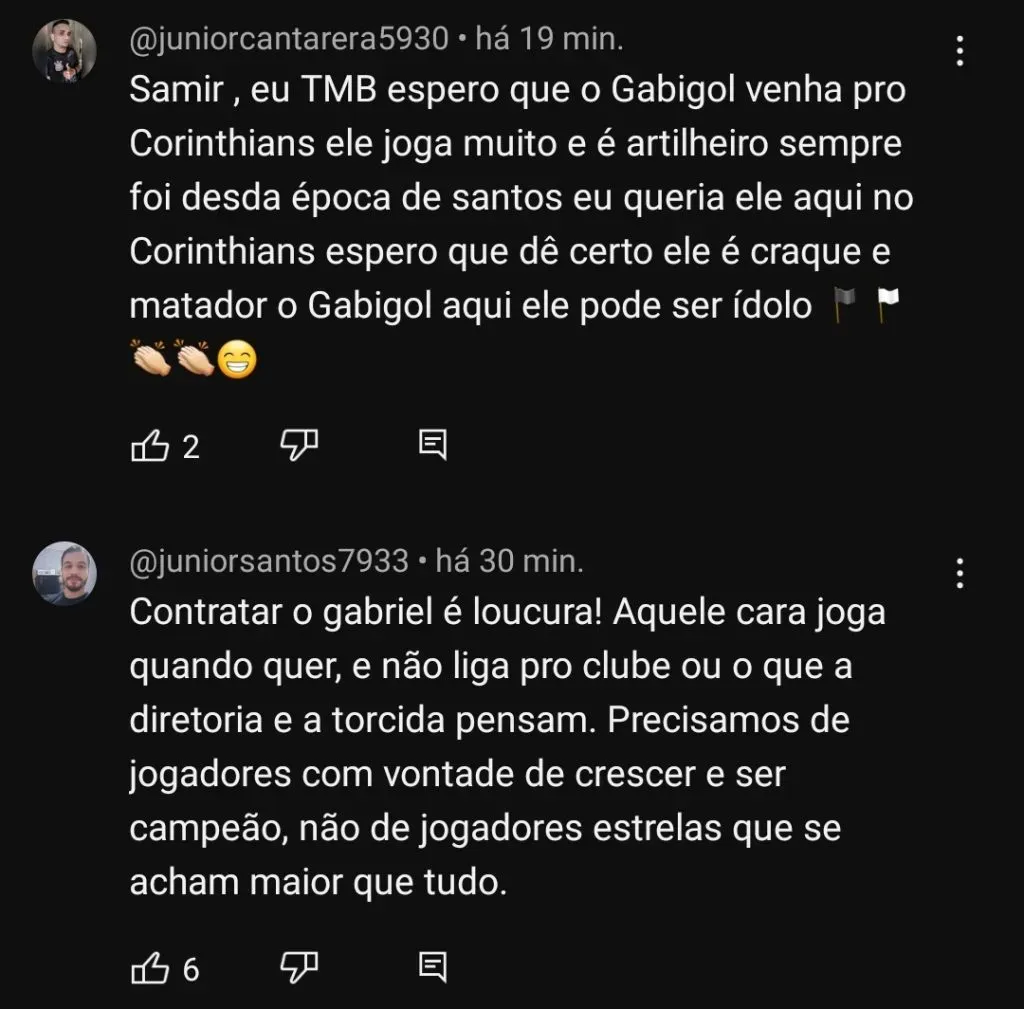The image size is (1024, 1009).
Task: Like the comment by @juniorsantos7933
Action: [x=150, y=968]
